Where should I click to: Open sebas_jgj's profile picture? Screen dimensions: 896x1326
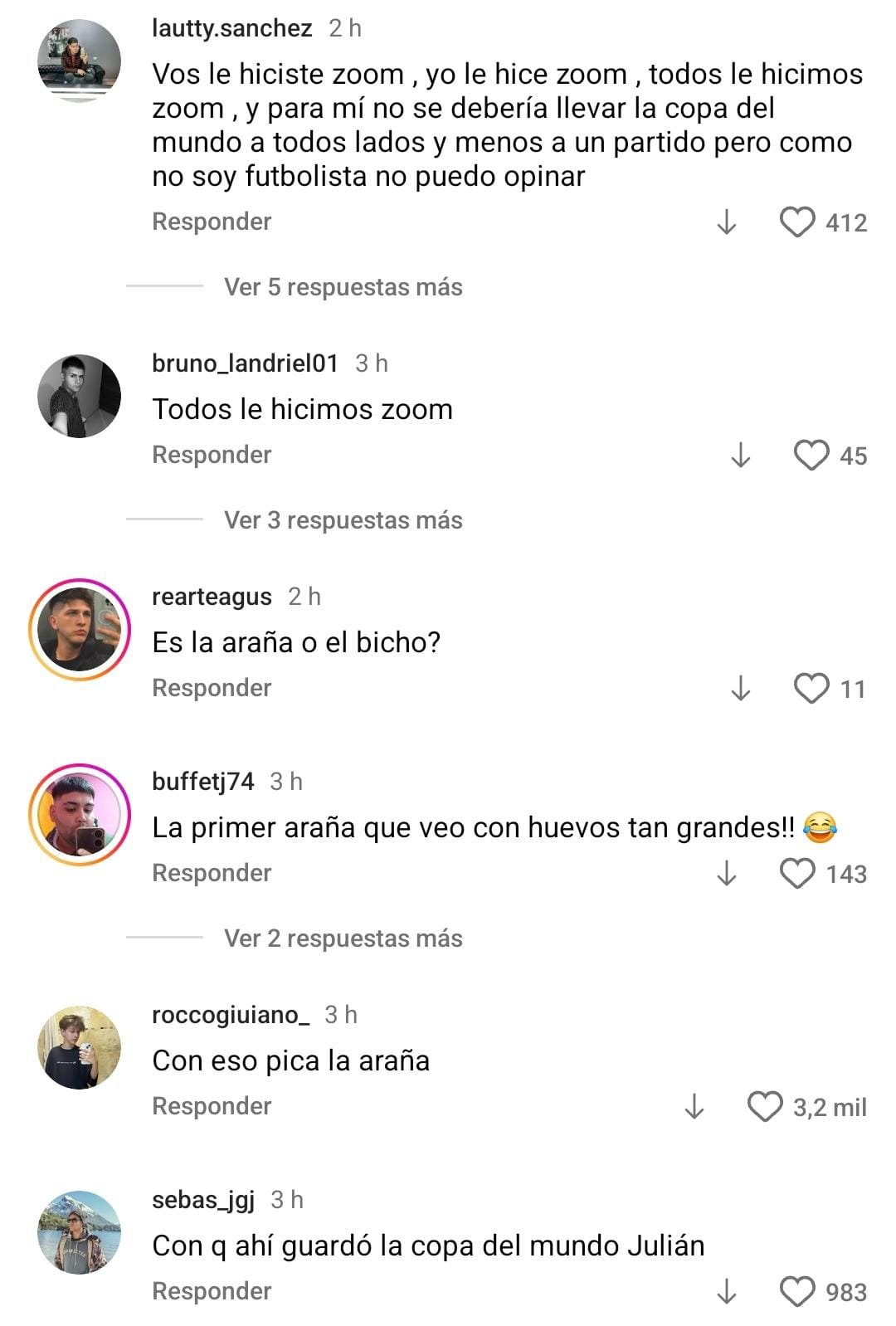click(80, 1232)
